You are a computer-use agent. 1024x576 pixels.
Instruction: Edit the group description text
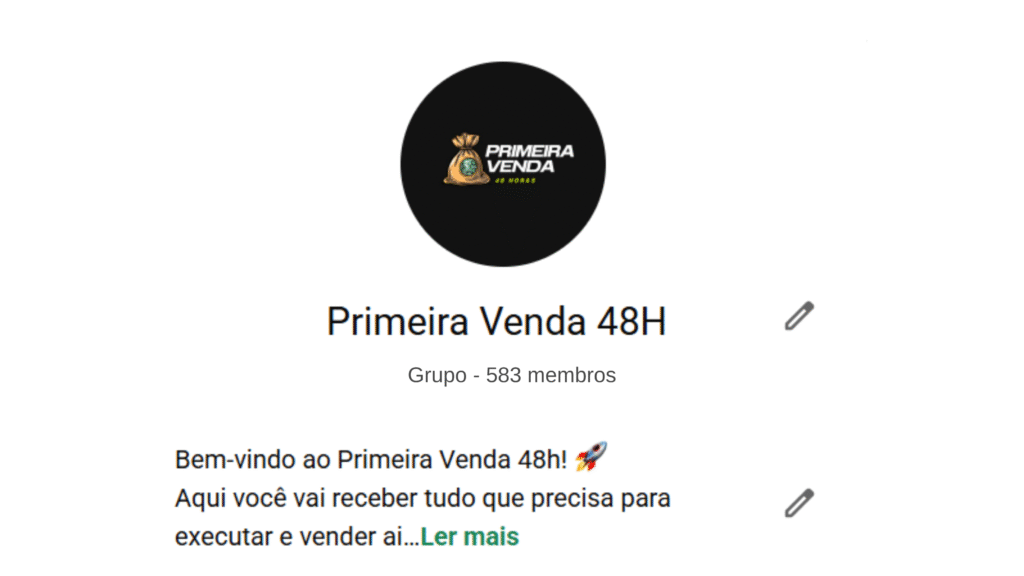(799, 503)
